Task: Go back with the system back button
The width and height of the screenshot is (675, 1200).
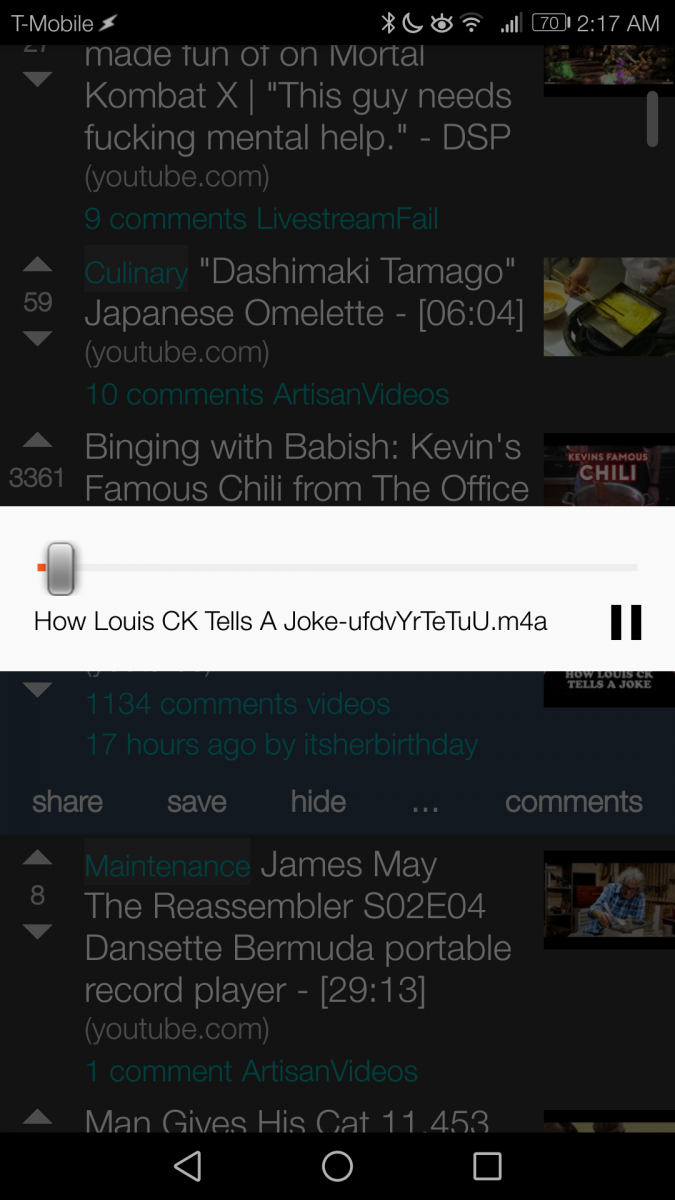Action: click(187, 1166)
